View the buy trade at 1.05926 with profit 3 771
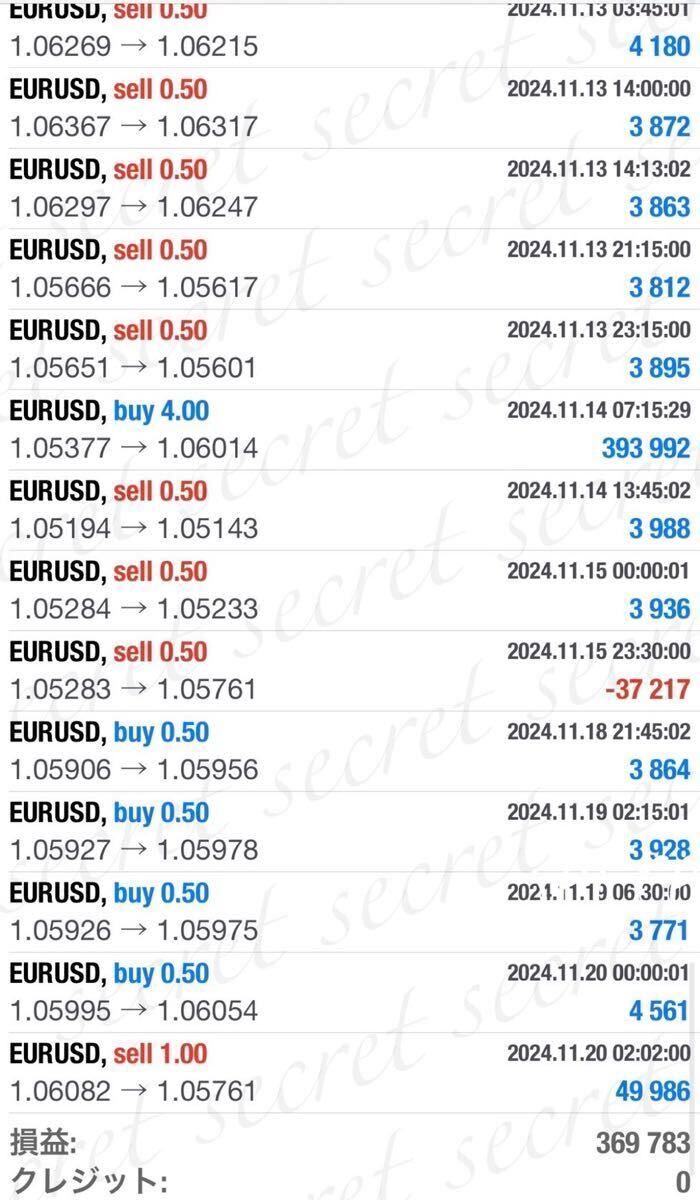 point(350,912)
